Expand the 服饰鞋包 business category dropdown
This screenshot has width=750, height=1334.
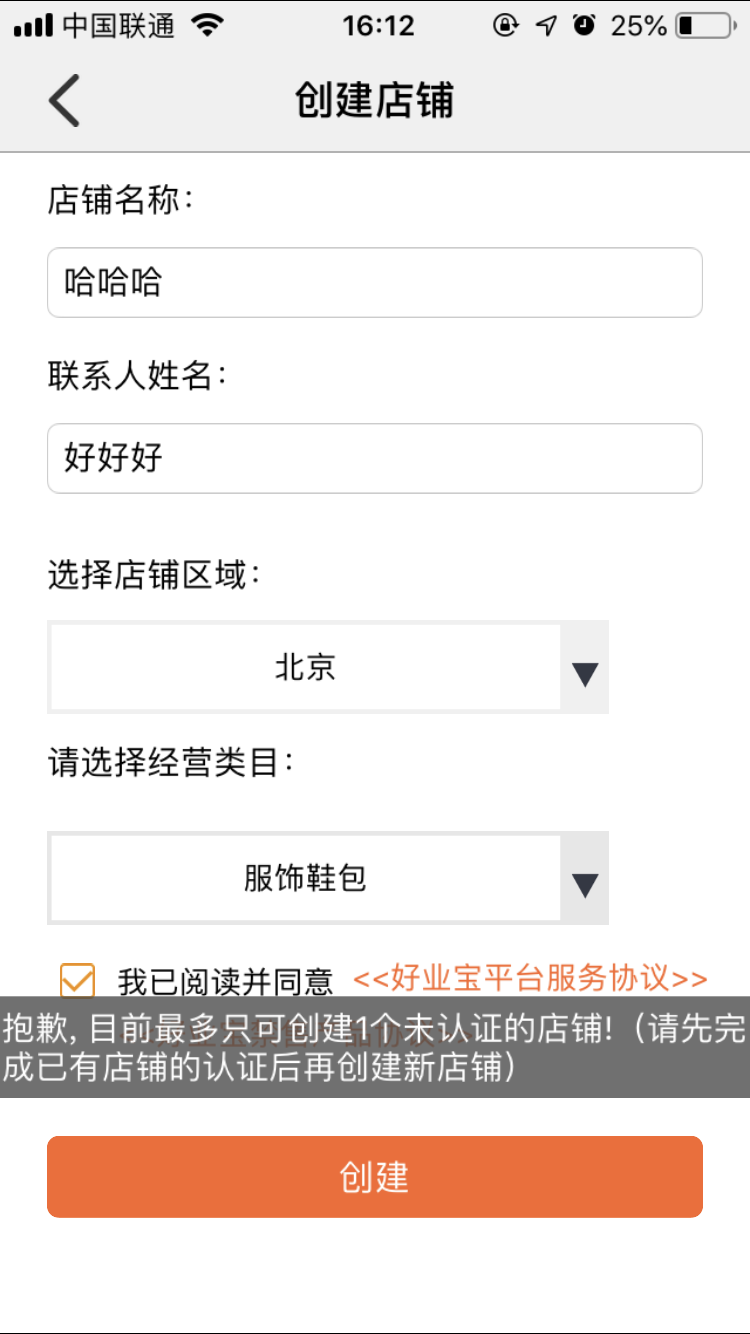point(328,878)
